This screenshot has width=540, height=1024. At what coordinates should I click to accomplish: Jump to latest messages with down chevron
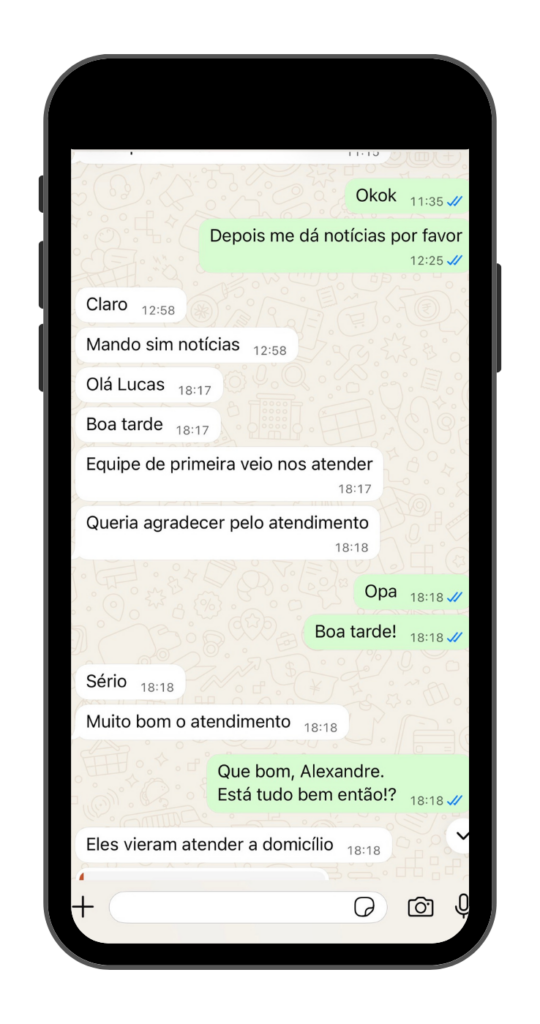(x=458, y=835)
